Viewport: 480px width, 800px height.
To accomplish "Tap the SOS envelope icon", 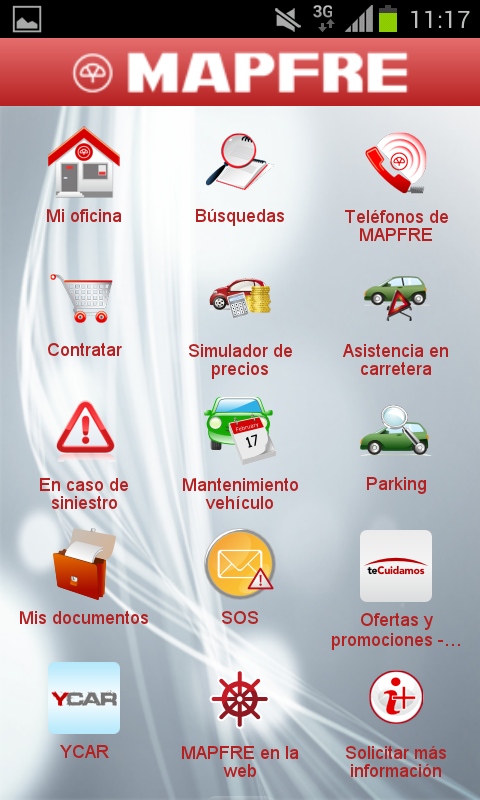I will coord(240,563).
